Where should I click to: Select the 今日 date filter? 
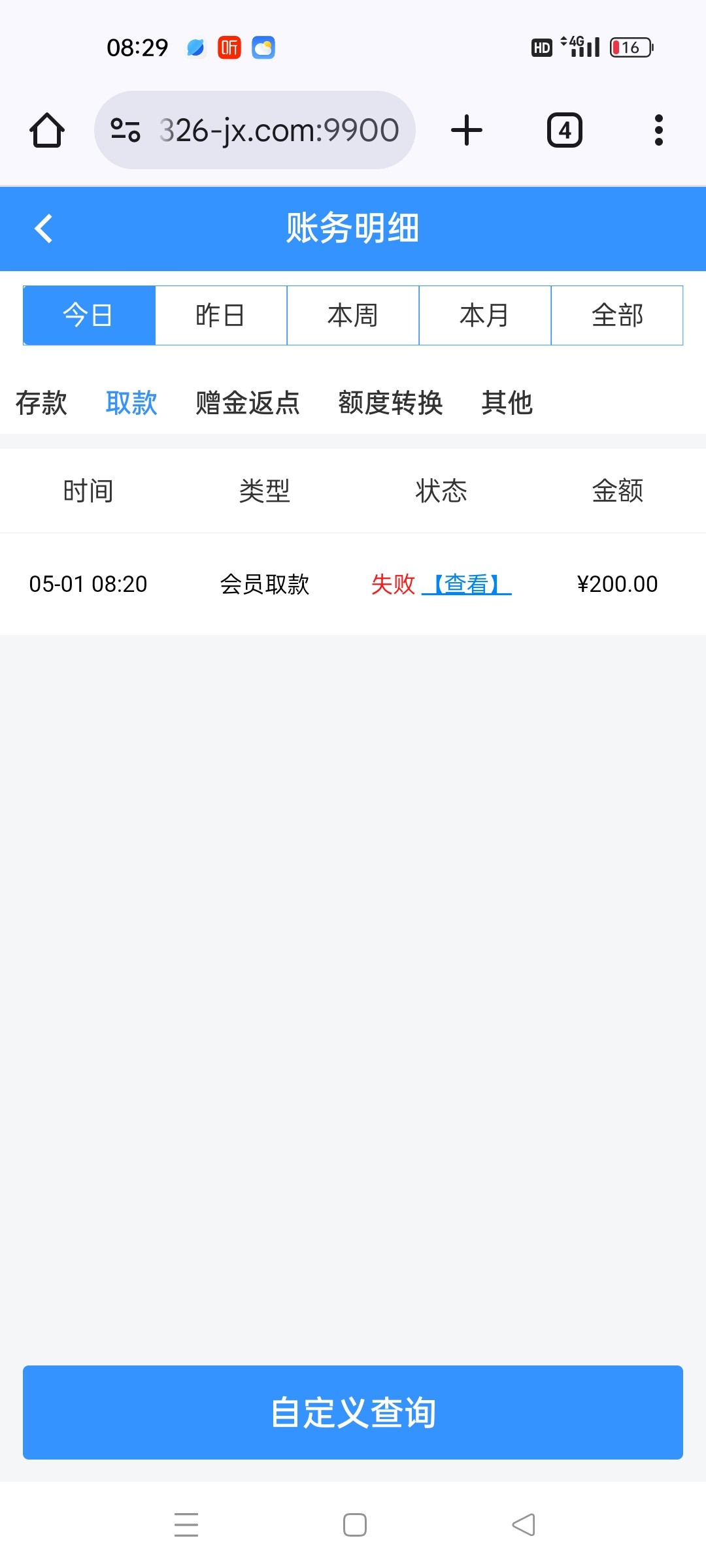(89, 316)
